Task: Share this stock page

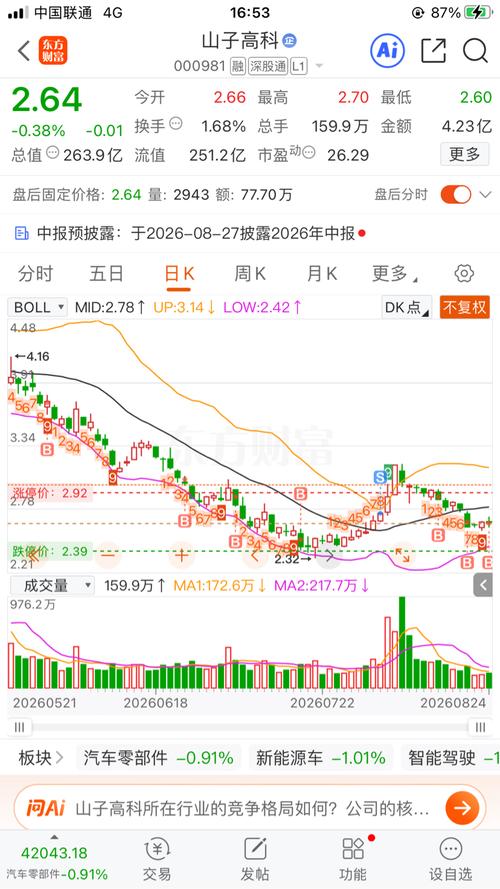Action: 434,51
